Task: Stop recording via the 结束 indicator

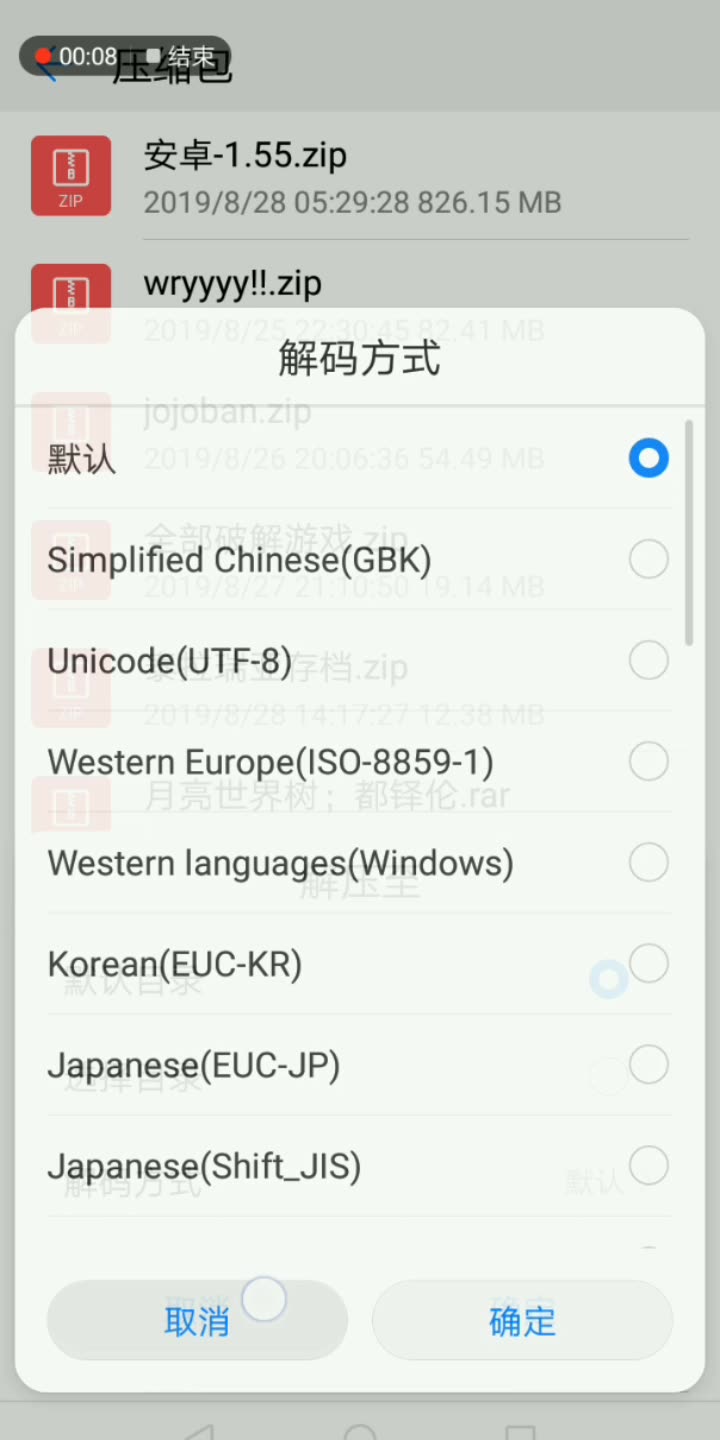Action: coord(180,57)
